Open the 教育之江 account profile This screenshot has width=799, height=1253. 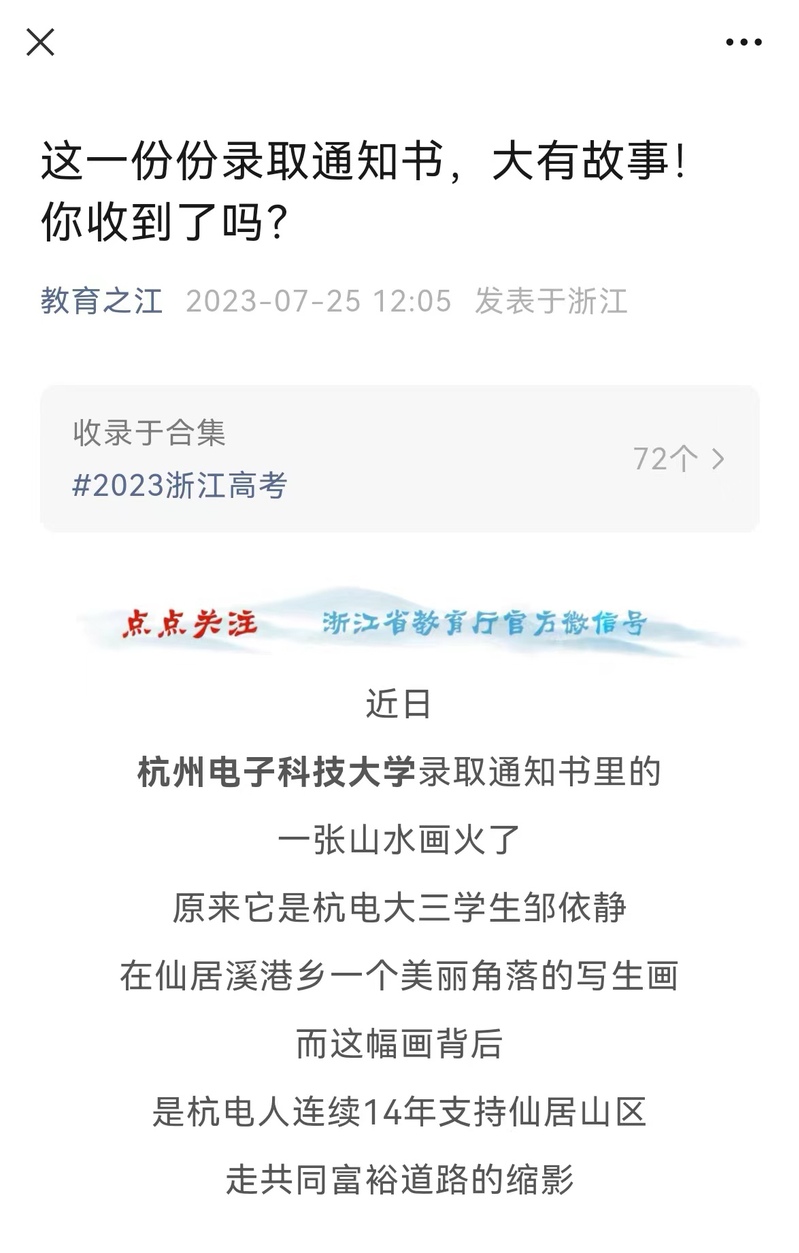(101, 300)
